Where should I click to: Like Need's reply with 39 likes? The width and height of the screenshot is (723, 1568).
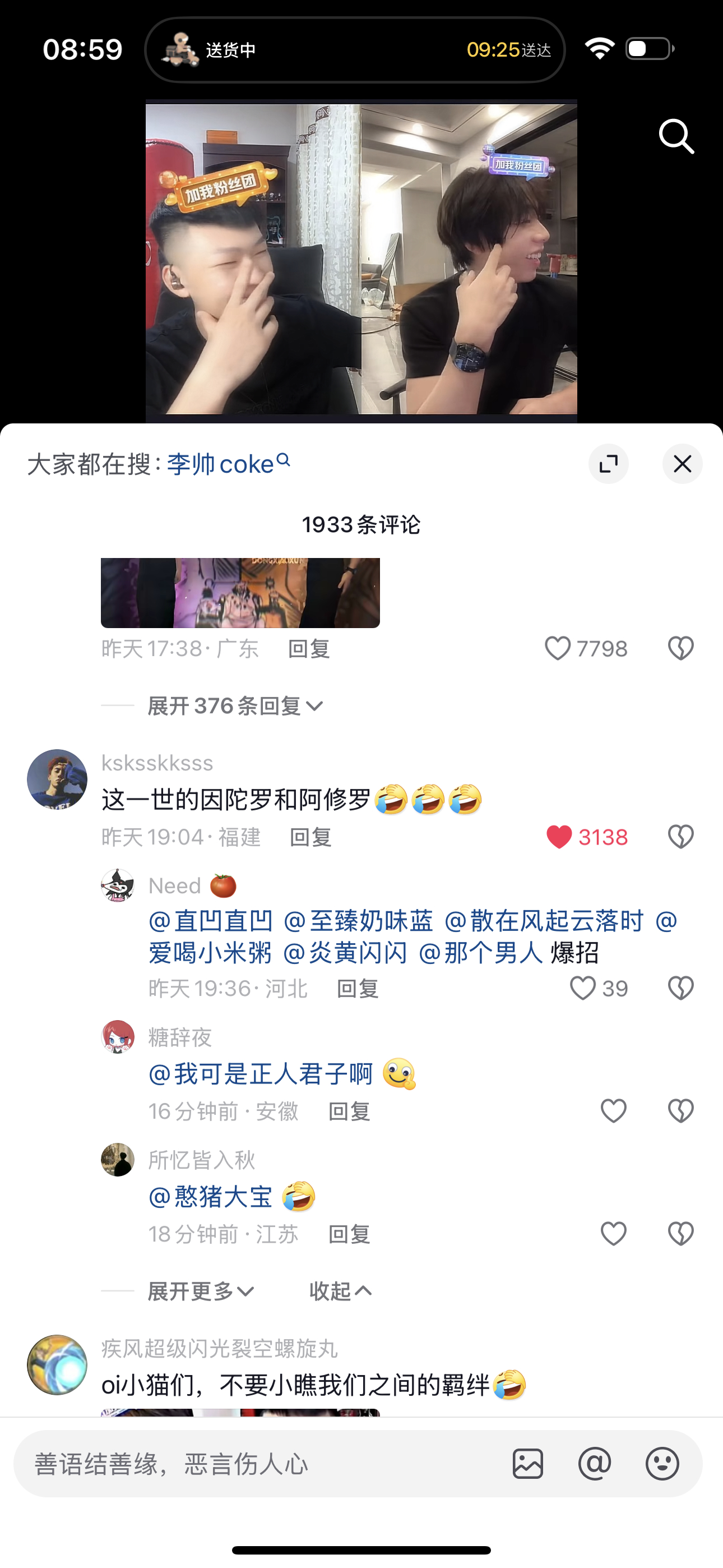click(x=582, y=989)
